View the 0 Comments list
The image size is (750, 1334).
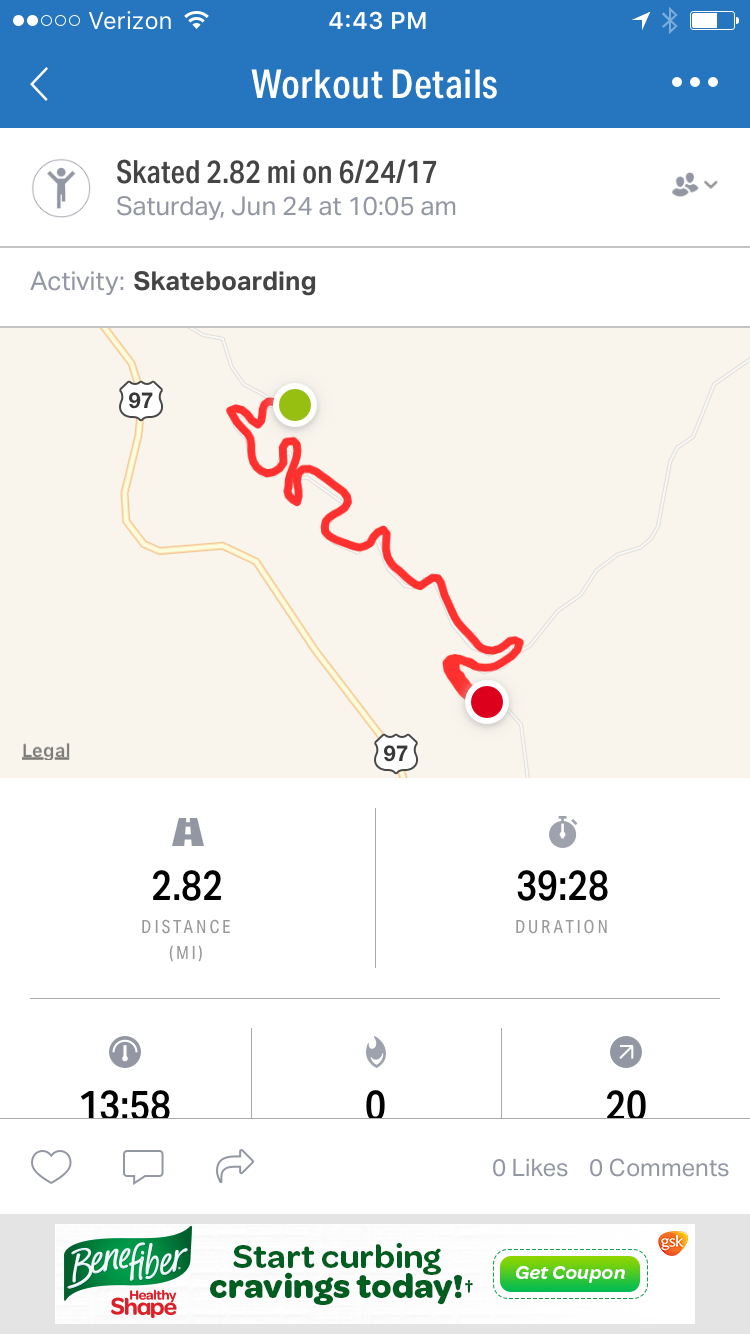click(x=658, y=1168)
